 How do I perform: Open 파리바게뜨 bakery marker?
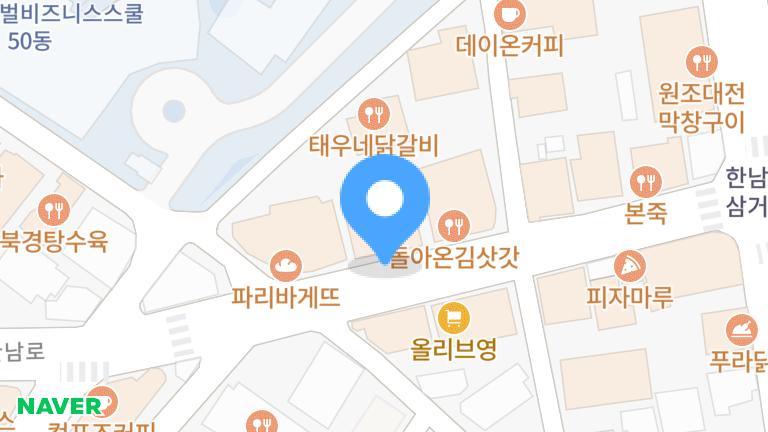[x=286, y=265]
